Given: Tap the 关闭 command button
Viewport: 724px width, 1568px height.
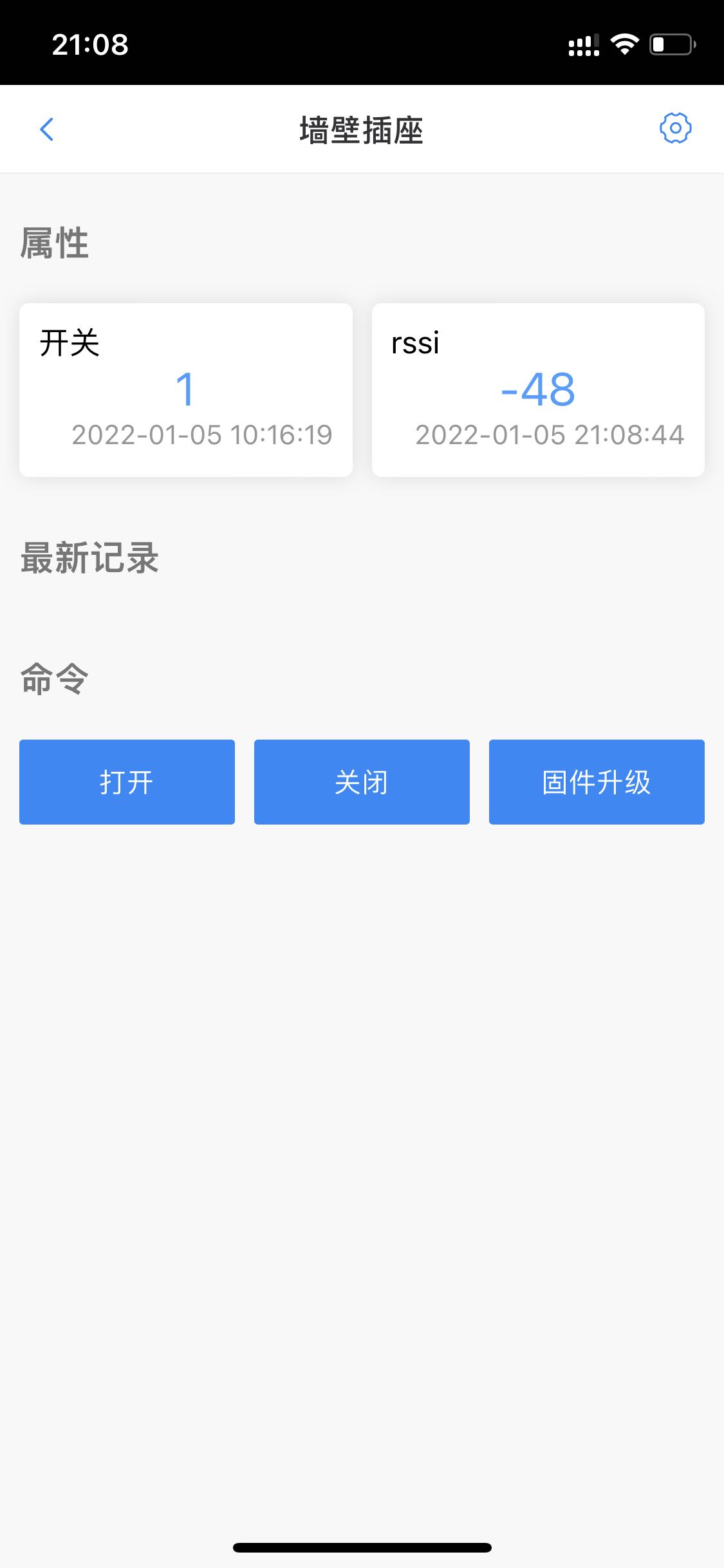Looking at the screenshot, I should pos(362,782).
